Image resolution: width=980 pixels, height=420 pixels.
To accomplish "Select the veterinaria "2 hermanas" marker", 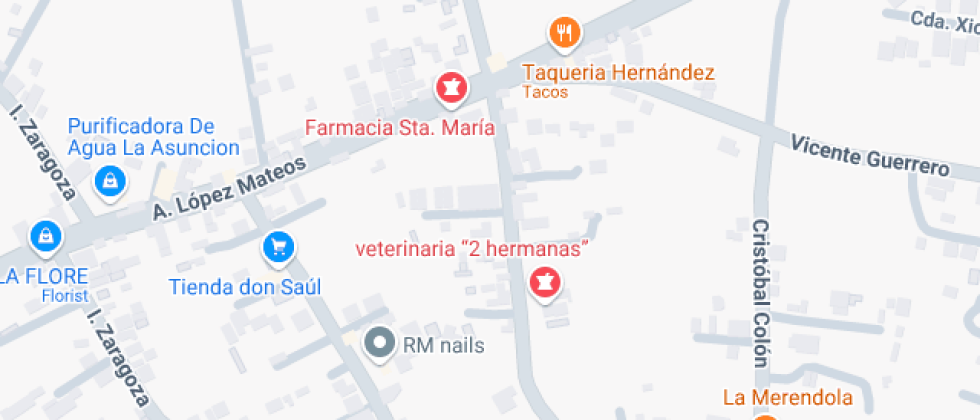I will pyautogui.click(x=545, y=281).
